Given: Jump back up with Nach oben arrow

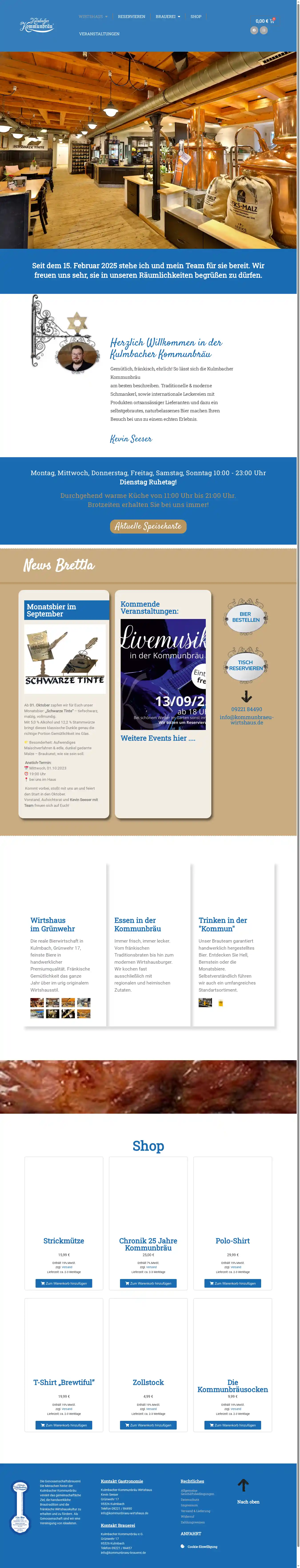Looking at the screenshot, I should pyautogui.click(x=243, y=1485).
